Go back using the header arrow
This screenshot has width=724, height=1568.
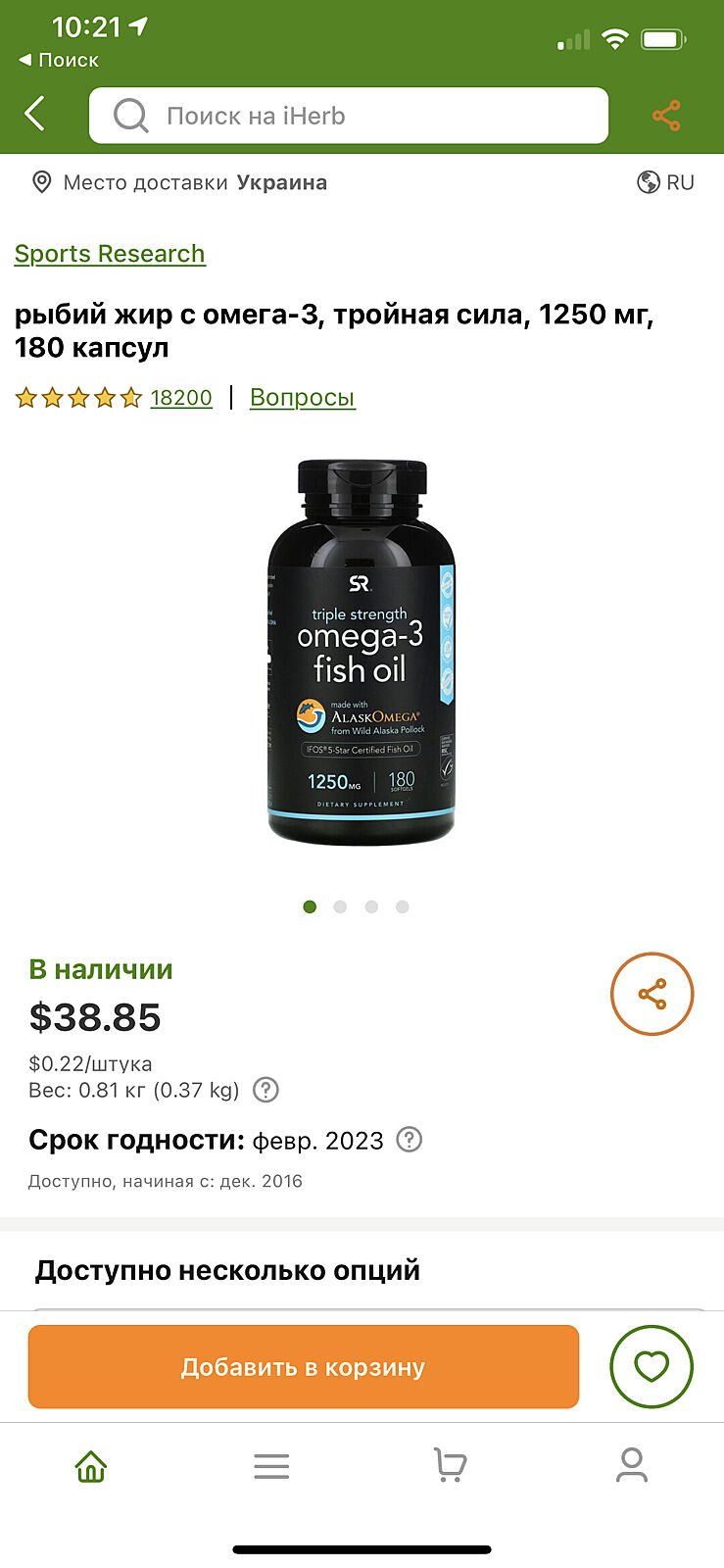35,115
